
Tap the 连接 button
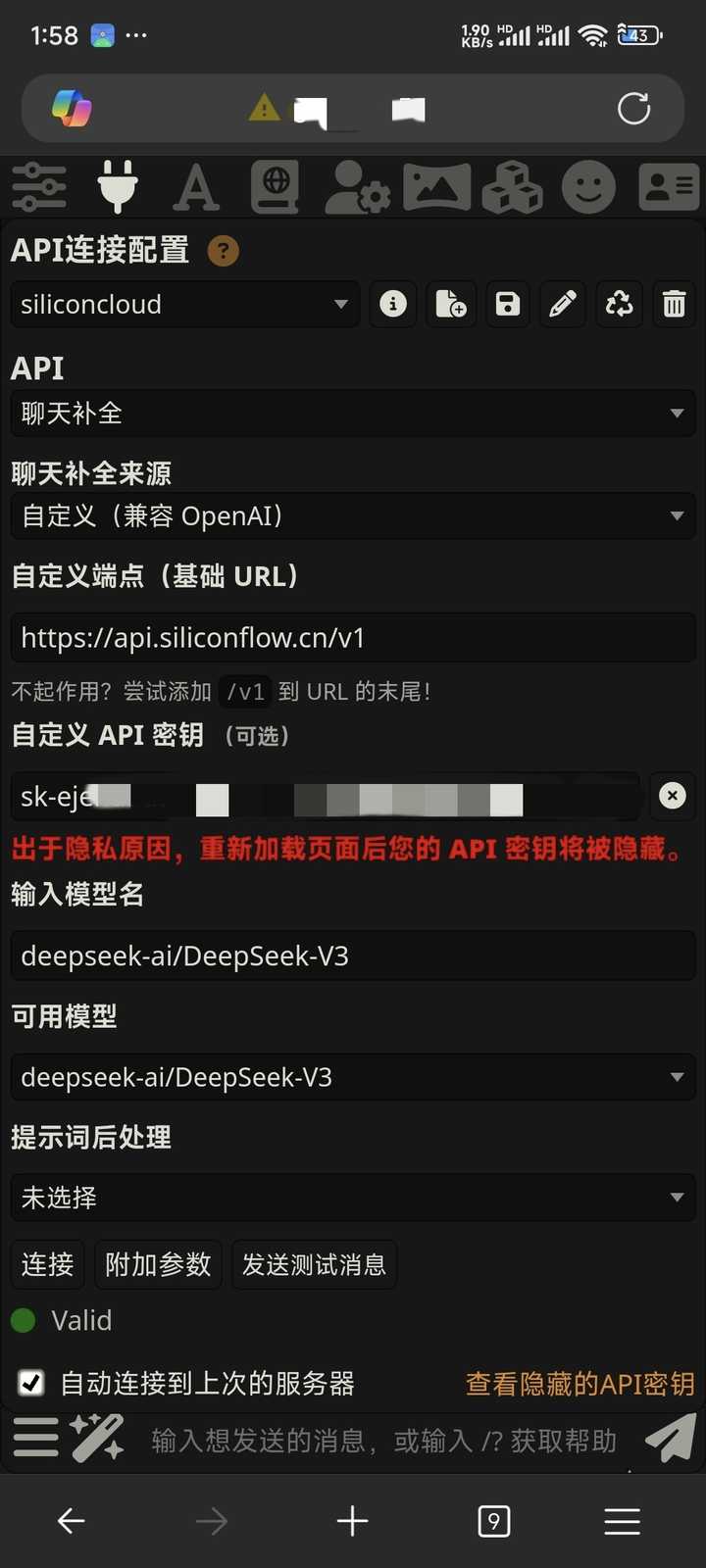click(48, 1264)
